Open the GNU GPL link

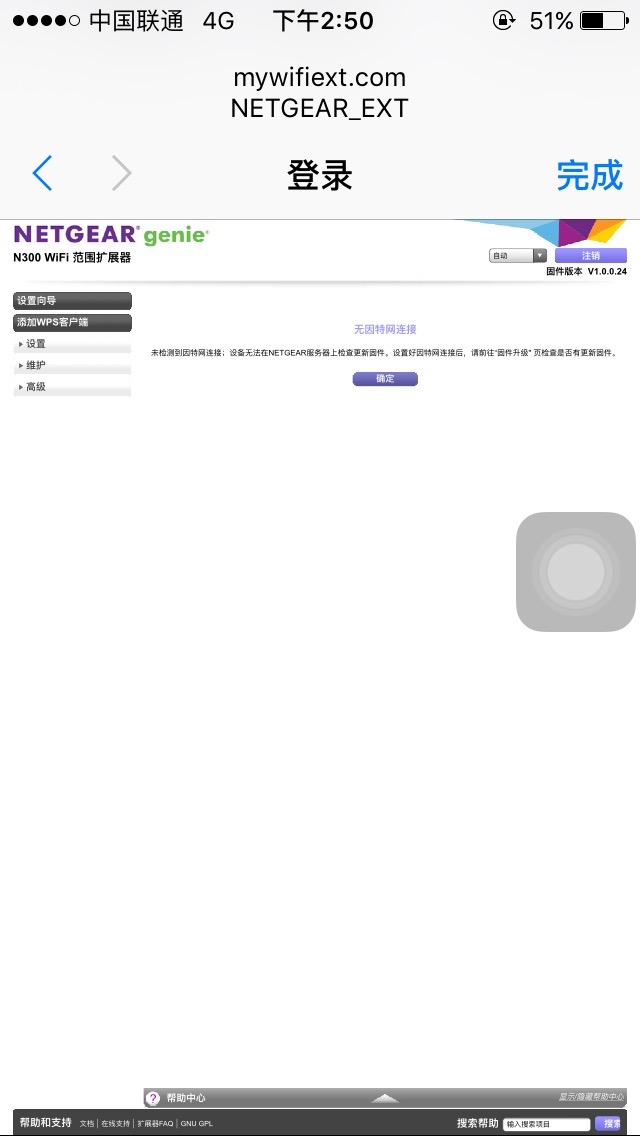click(x=196, y=1124)
